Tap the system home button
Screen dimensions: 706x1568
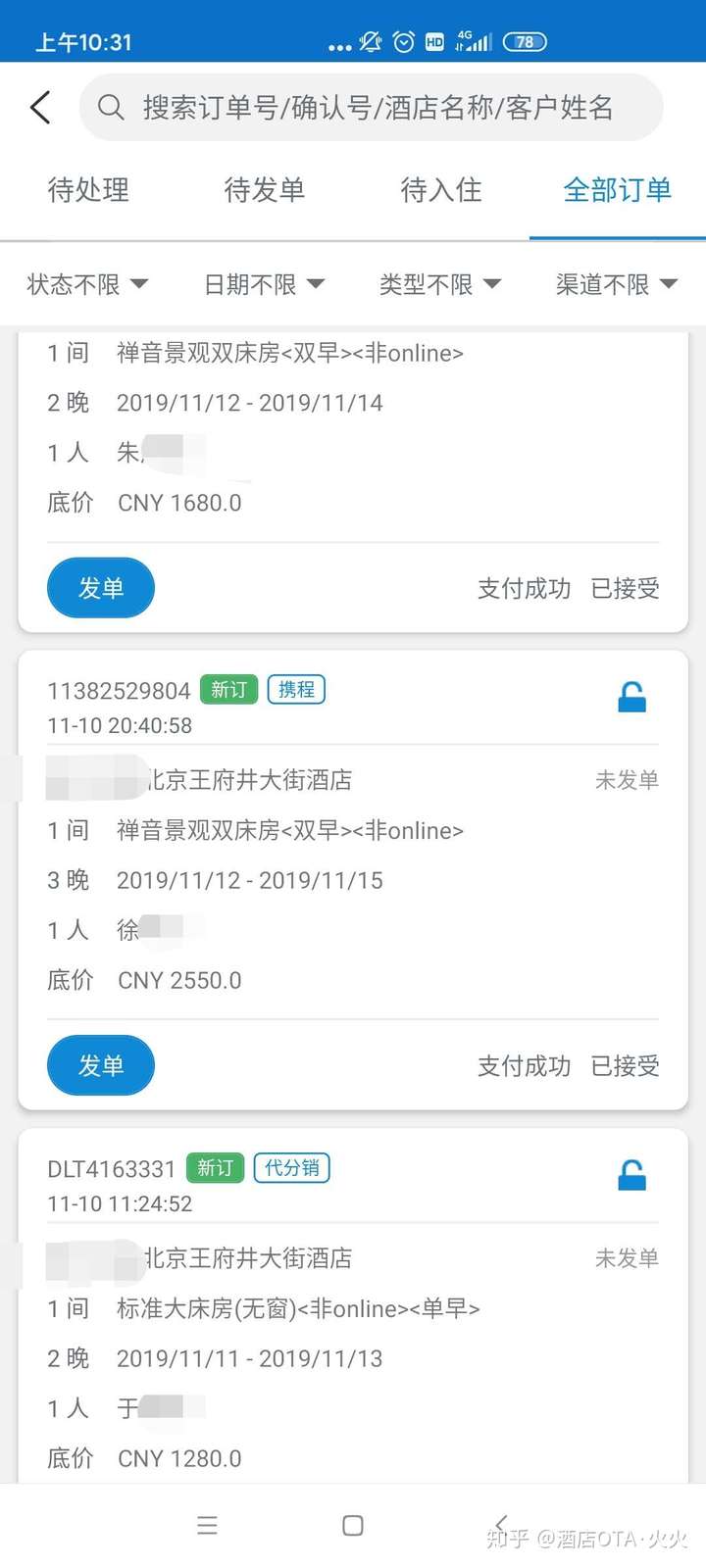(353, 1526)
